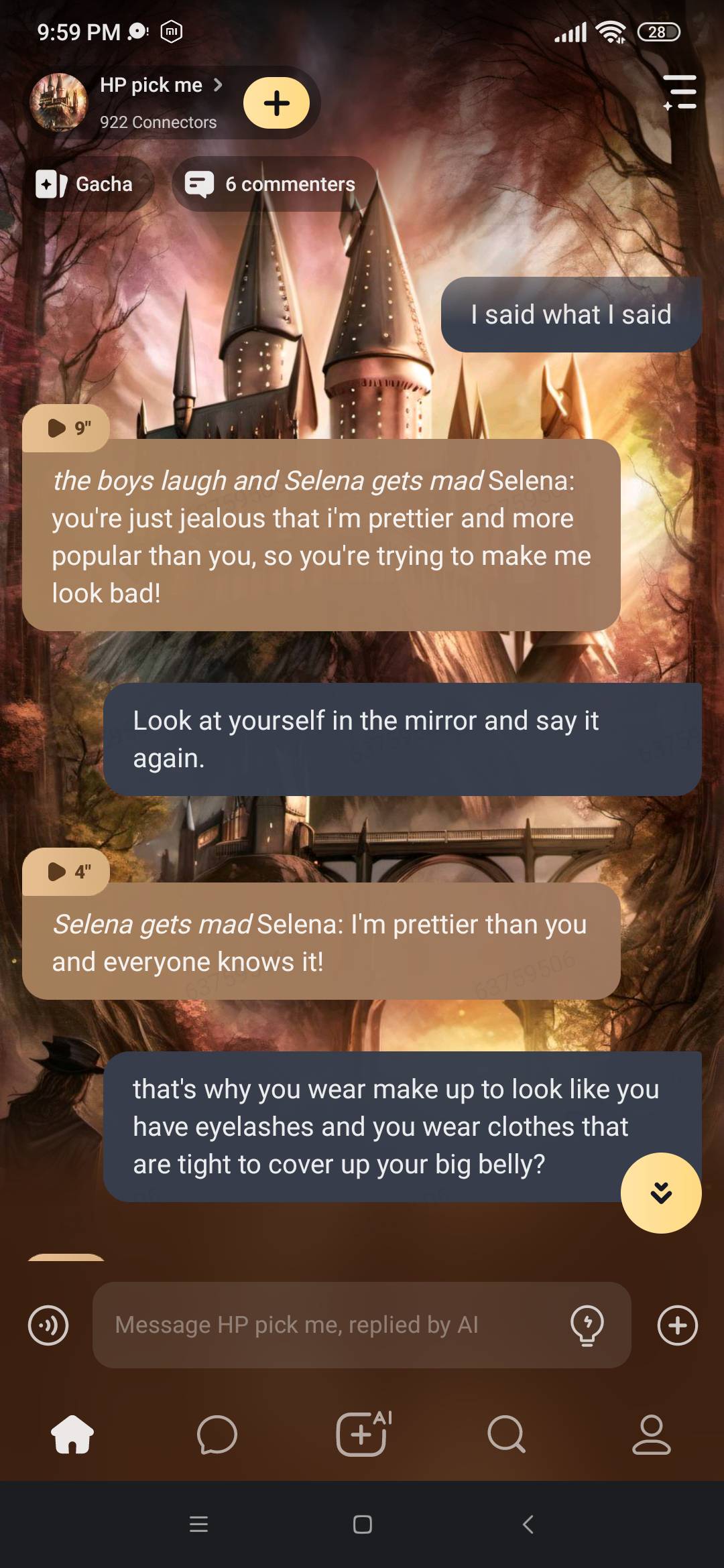Tap the yellow plus connect button
724x1568 pixels.
pos(276,103)
